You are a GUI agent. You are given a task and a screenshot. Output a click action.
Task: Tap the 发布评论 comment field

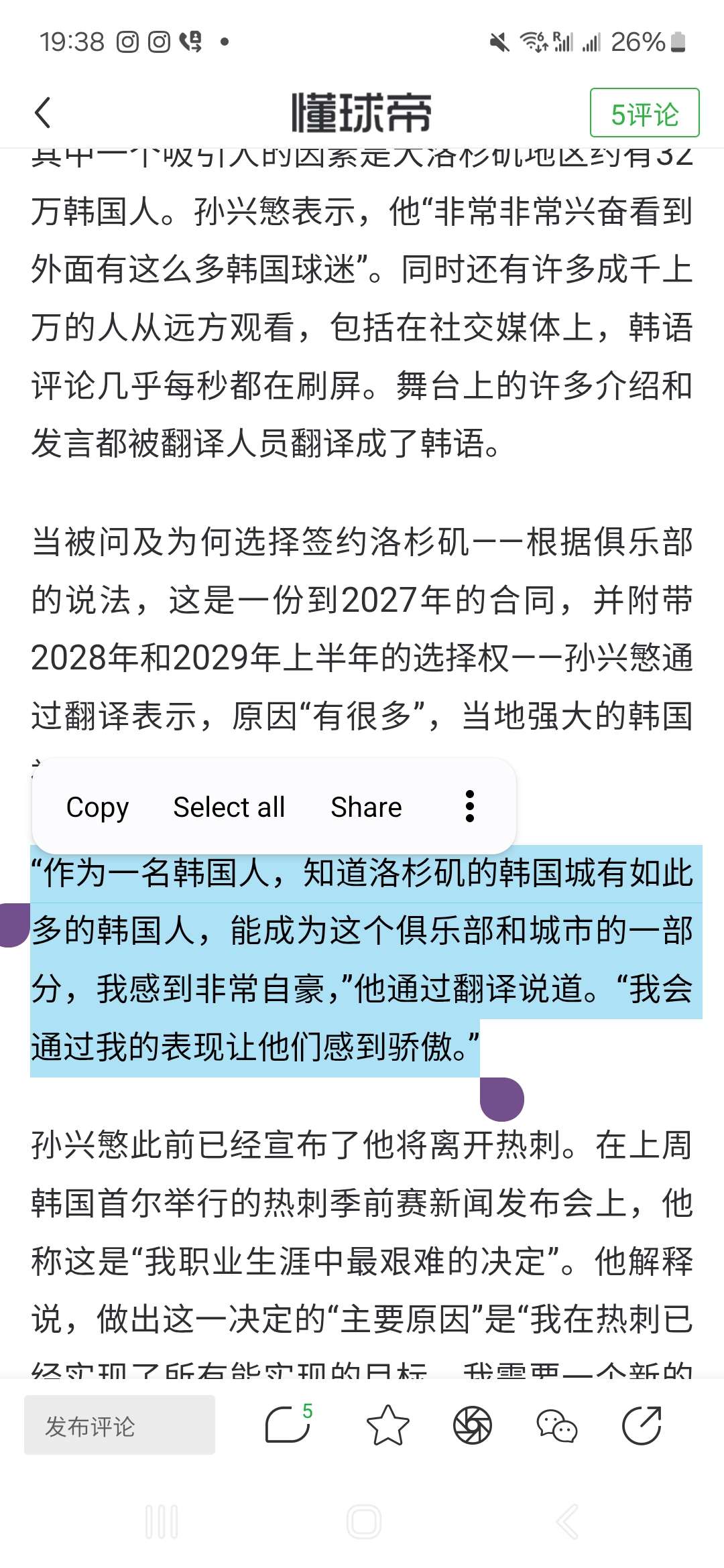click(119, 1425)
